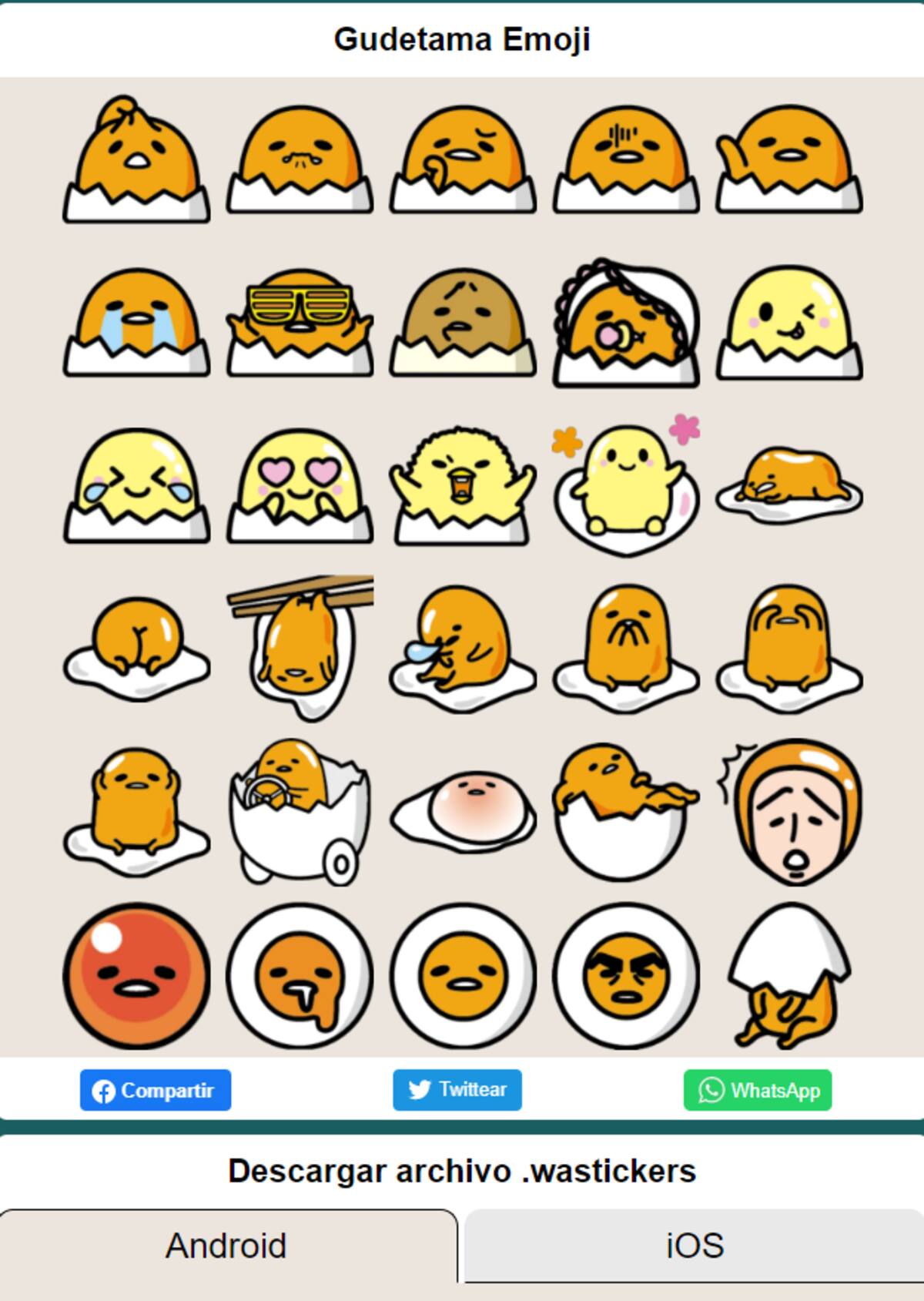Share on Facebook with Compartir button
This screenshot has width=924, height=1301.
click(155, 1090)
